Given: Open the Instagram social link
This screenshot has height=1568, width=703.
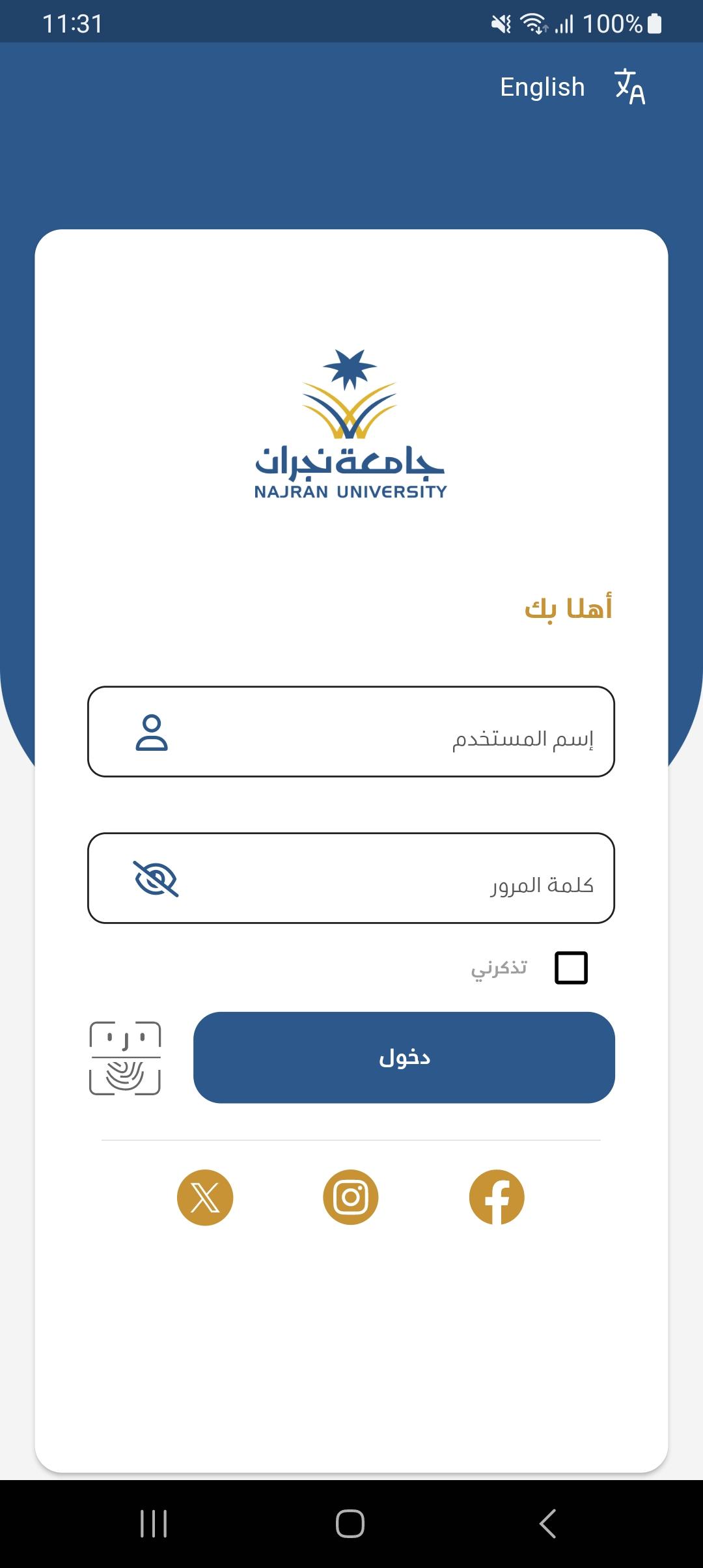Looking at the screenshot, I should point(351,1197).
